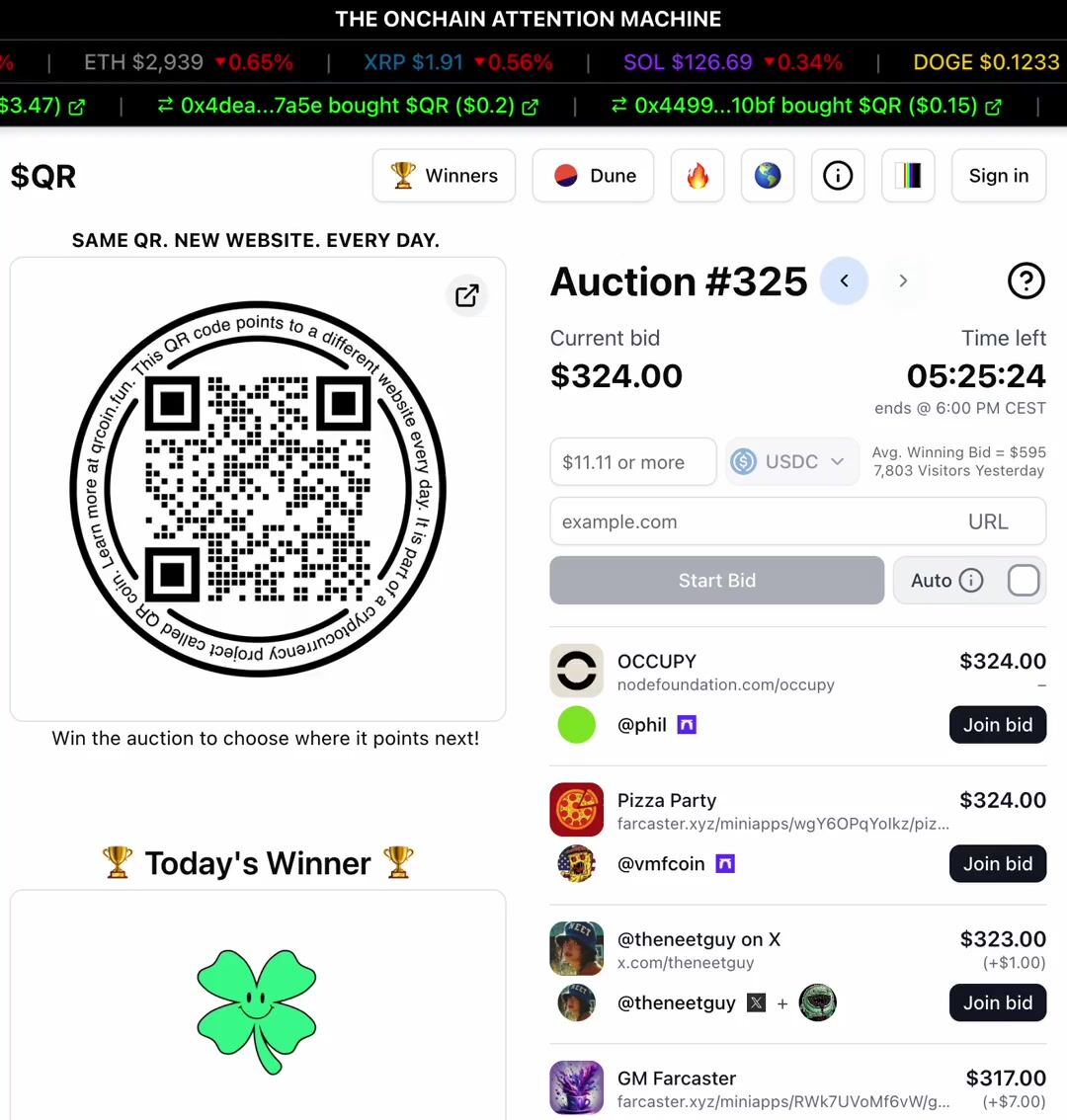Check the Auto bid checkbox
This screenshot has width=1067, height=1120.
coord(1024,581)
